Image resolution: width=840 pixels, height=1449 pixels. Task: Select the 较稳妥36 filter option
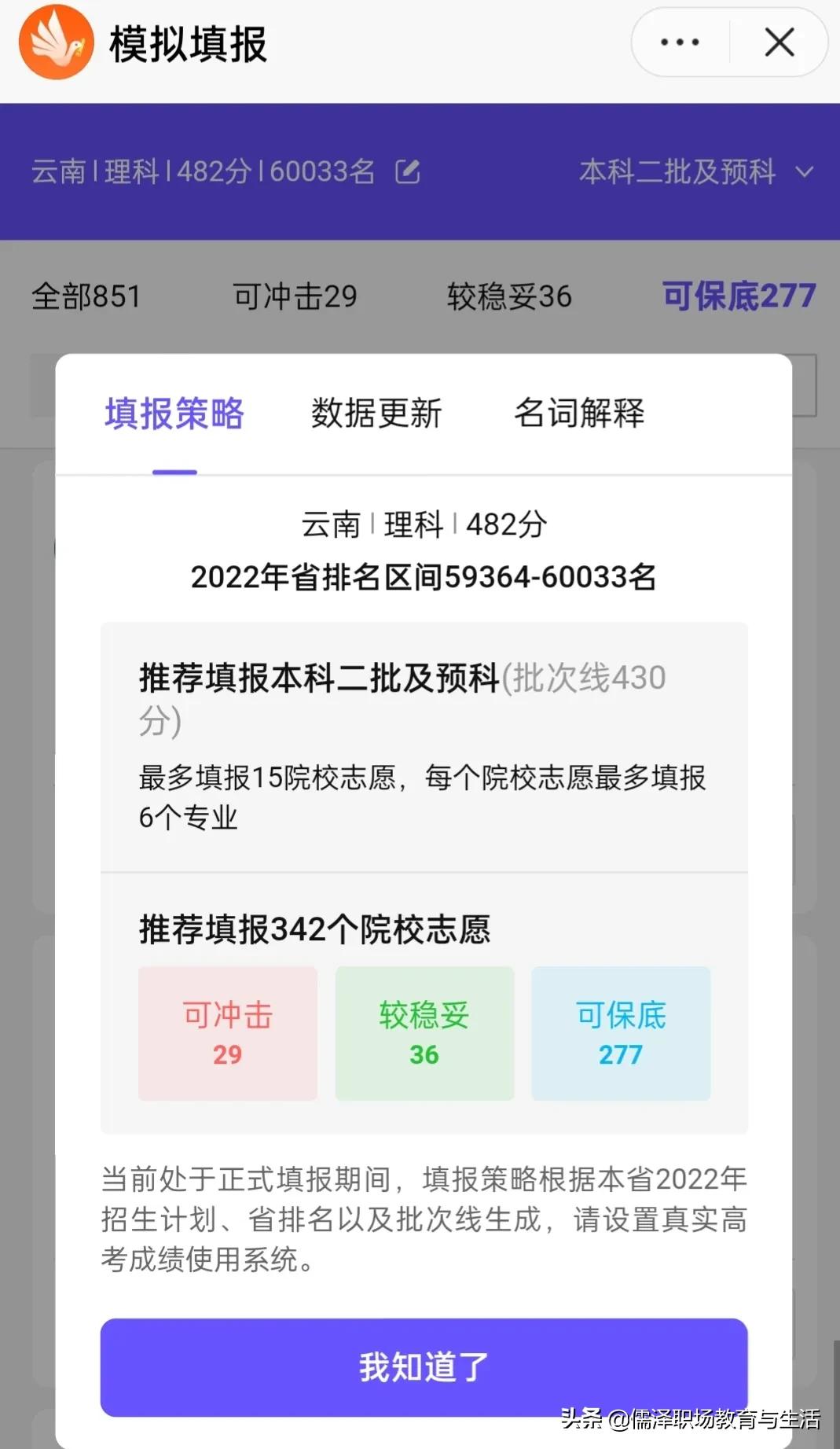[508, 297]
